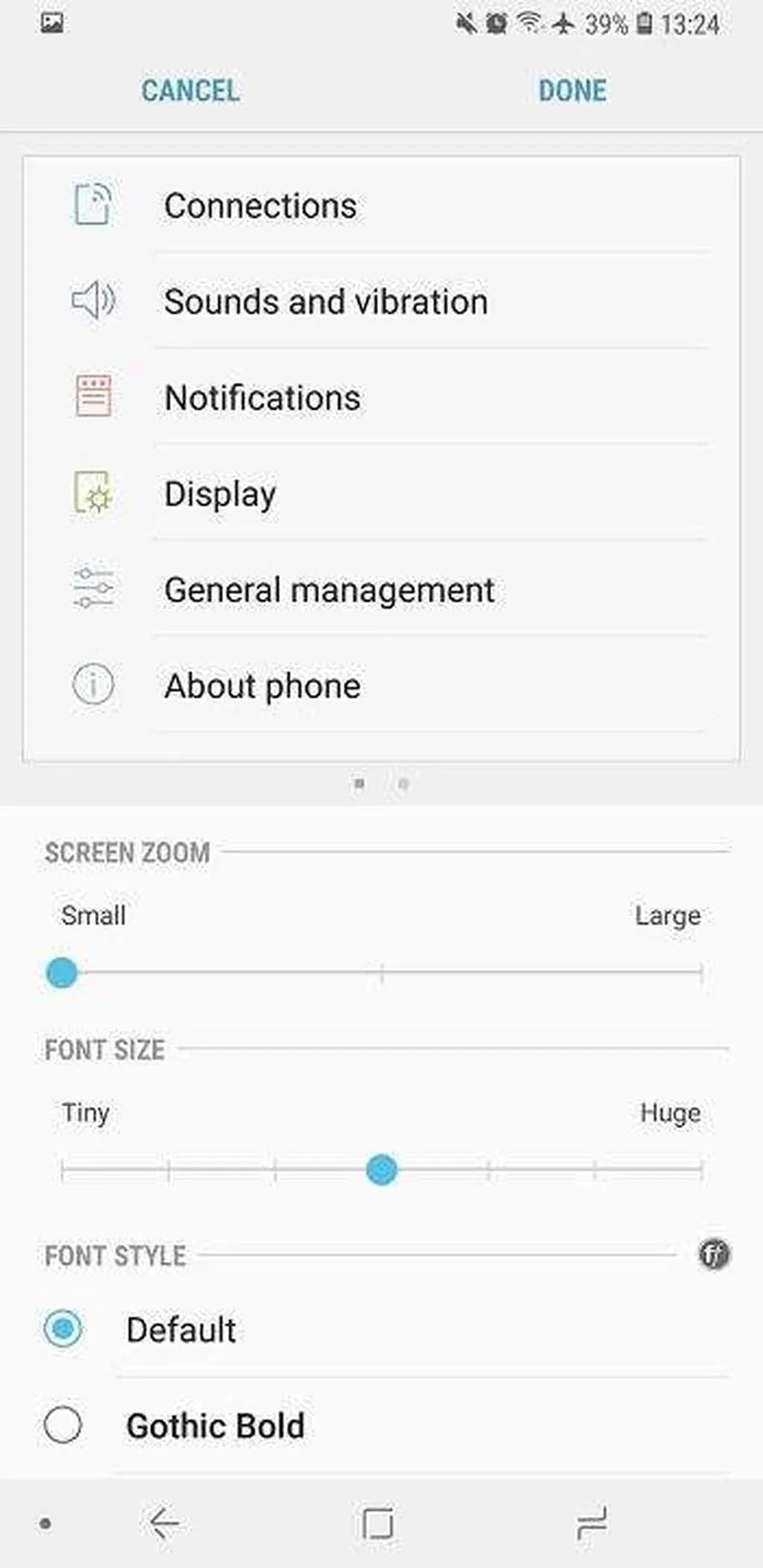Cancel the font and zoom changes

pyautogui.click(x=191, y=91)
